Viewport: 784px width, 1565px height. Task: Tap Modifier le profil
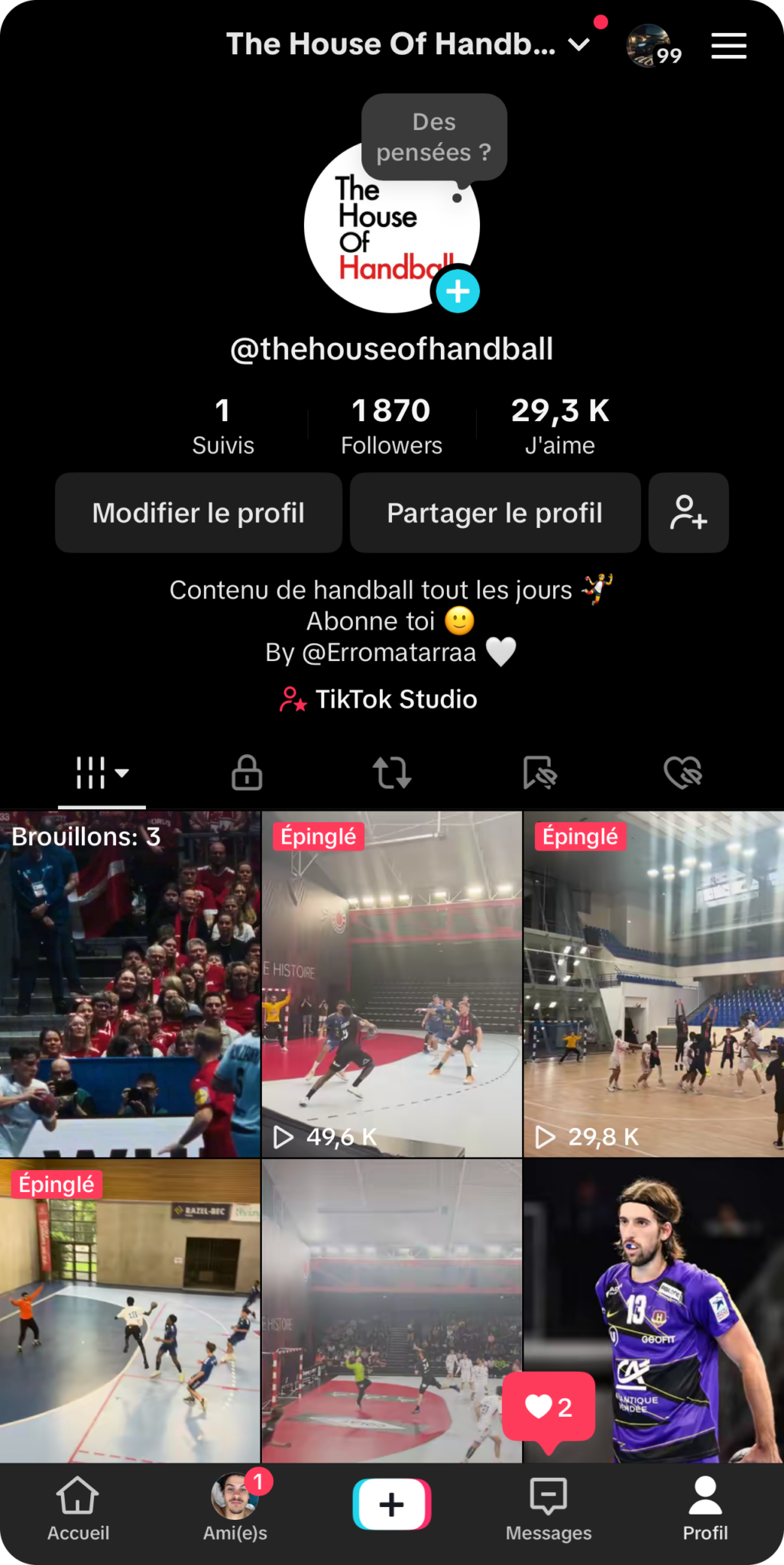(x=199, y=513)
